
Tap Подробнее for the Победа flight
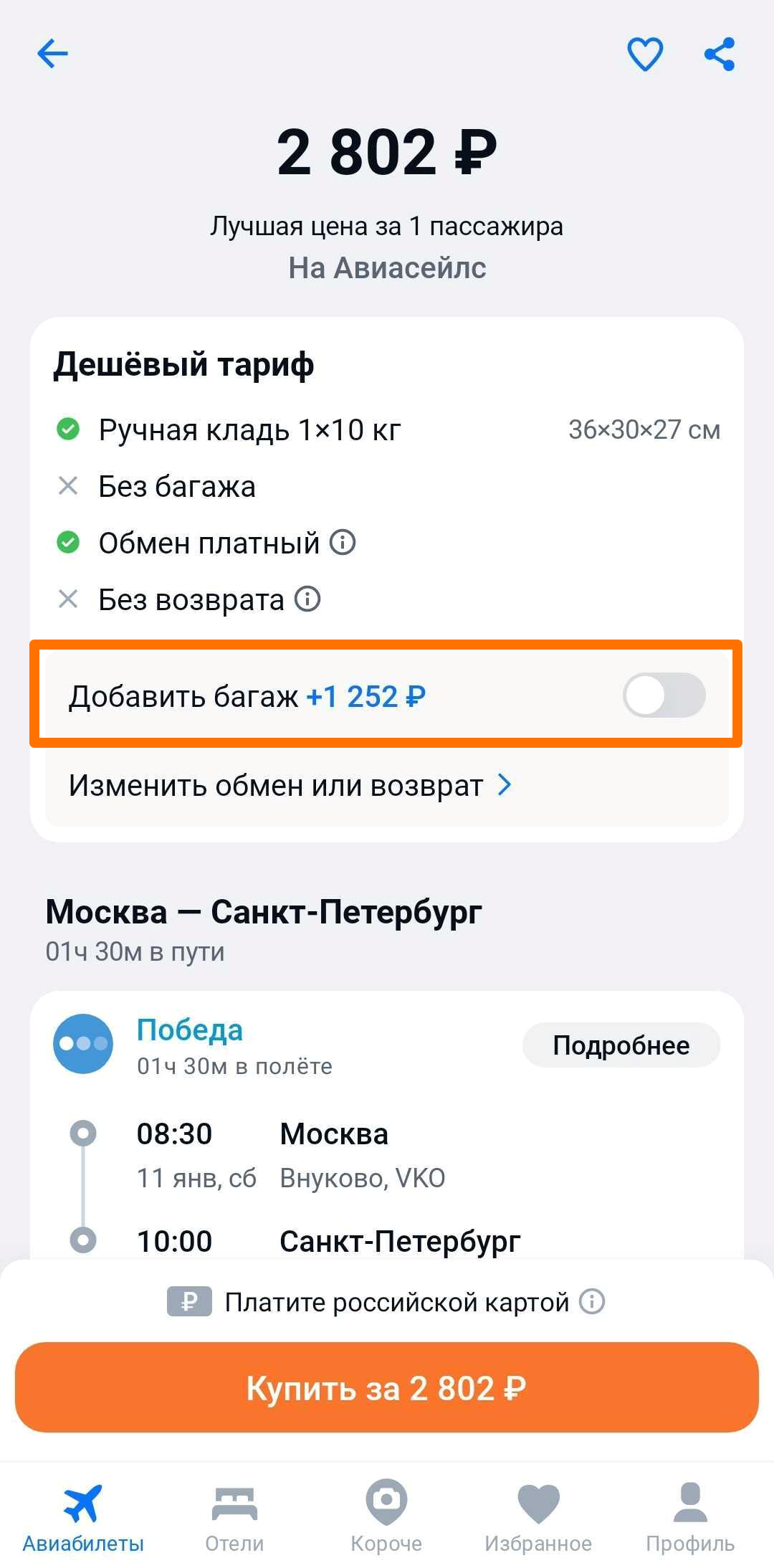point(621,1045)
